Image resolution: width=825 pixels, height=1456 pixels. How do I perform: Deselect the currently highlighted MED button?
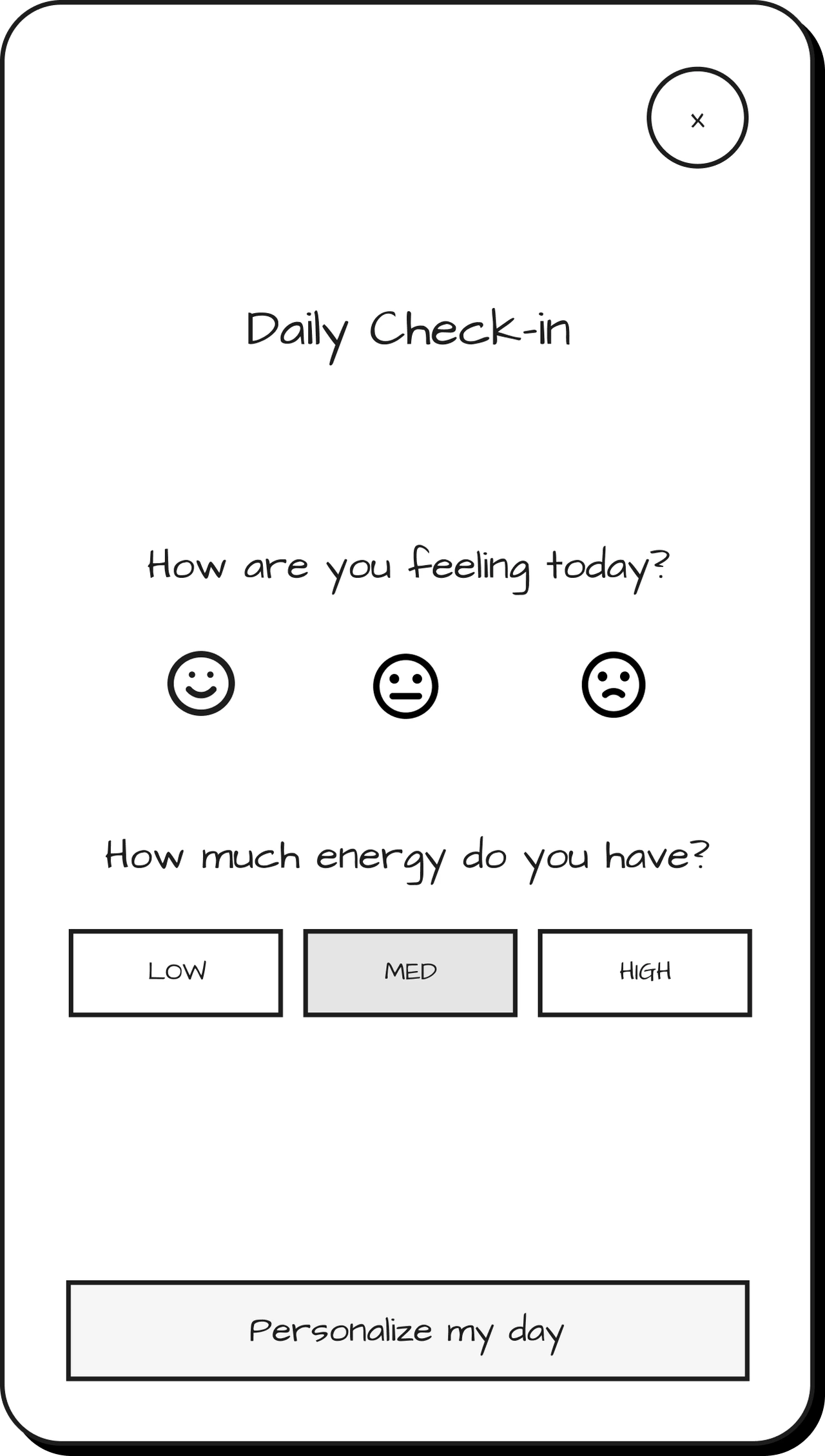[x=411, y=972]
